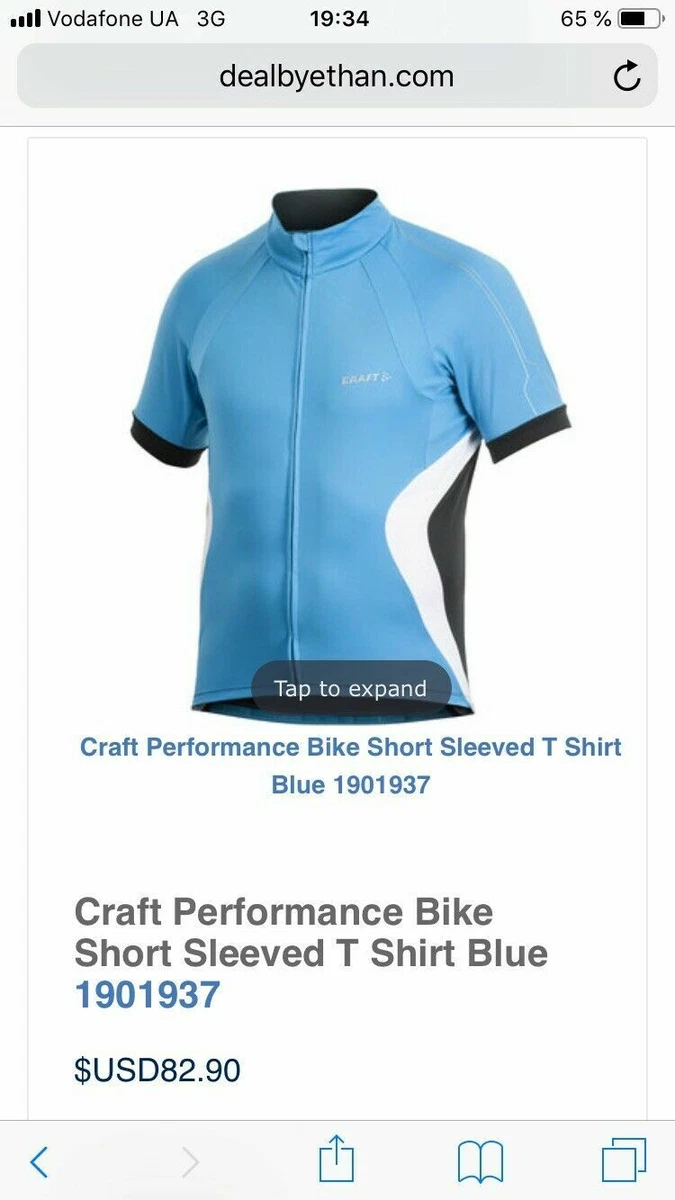Image resolution: width=675 pixels, height=1200 pixels.
Task: Go back to the previous page
Action: (39, 1162)
